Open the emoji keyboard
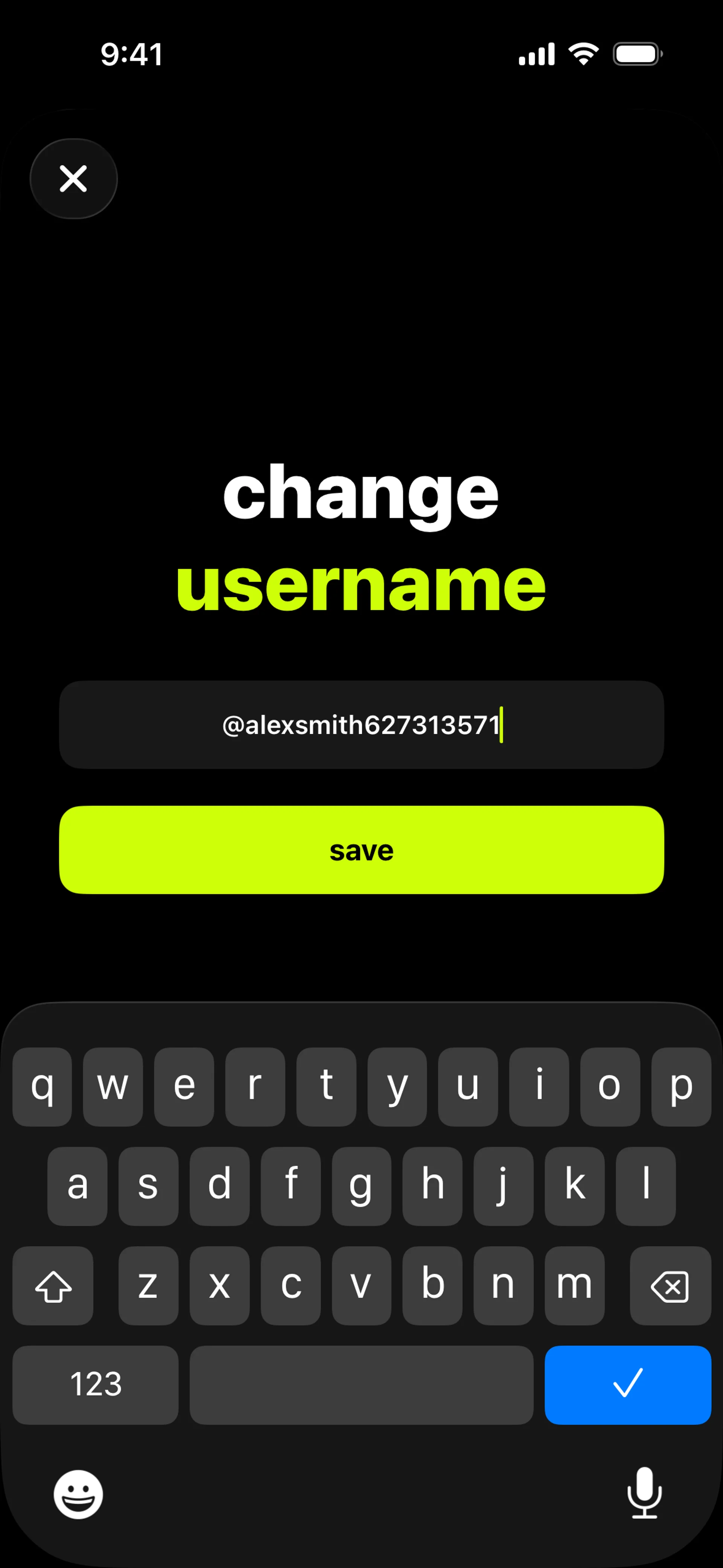Screen dimensions: 723x1568 tap(78, 1494)
